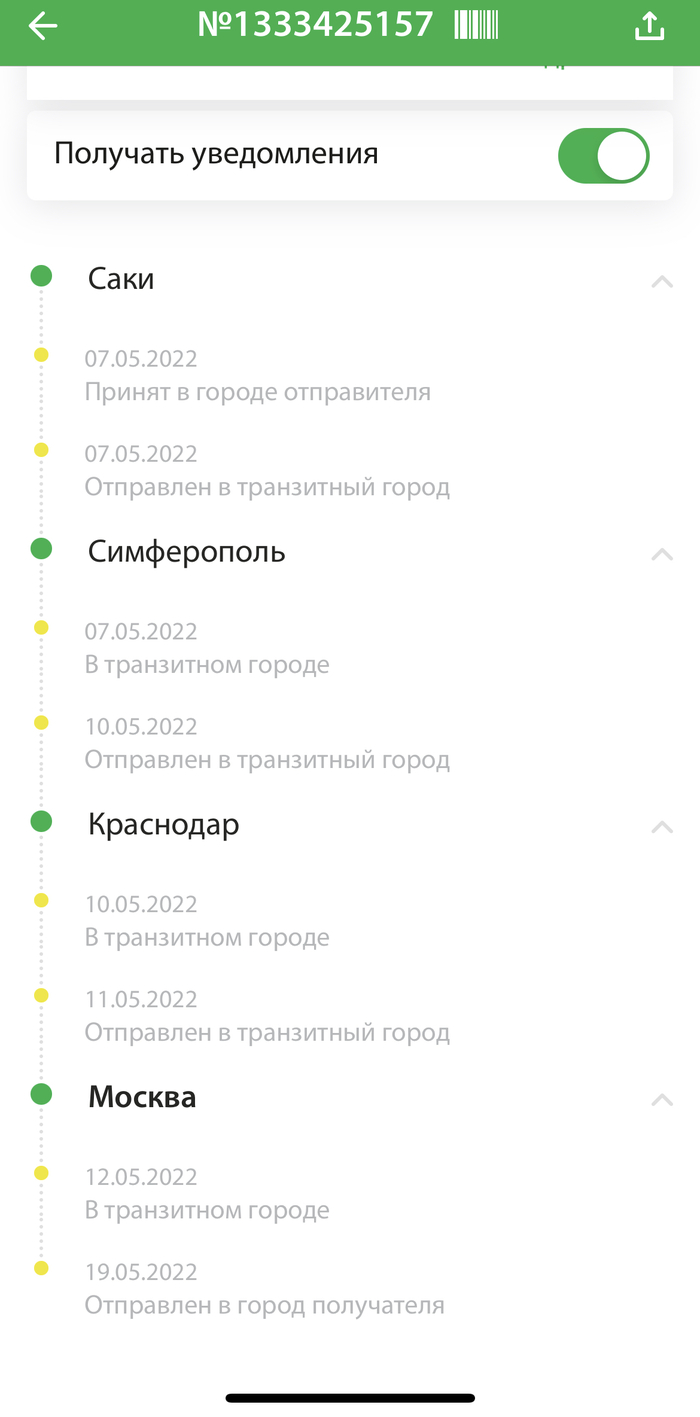The height and width of the screenshot is (1417, 700).
Task: Turn off Получать уведомления switch
Action: click(603, 156)
